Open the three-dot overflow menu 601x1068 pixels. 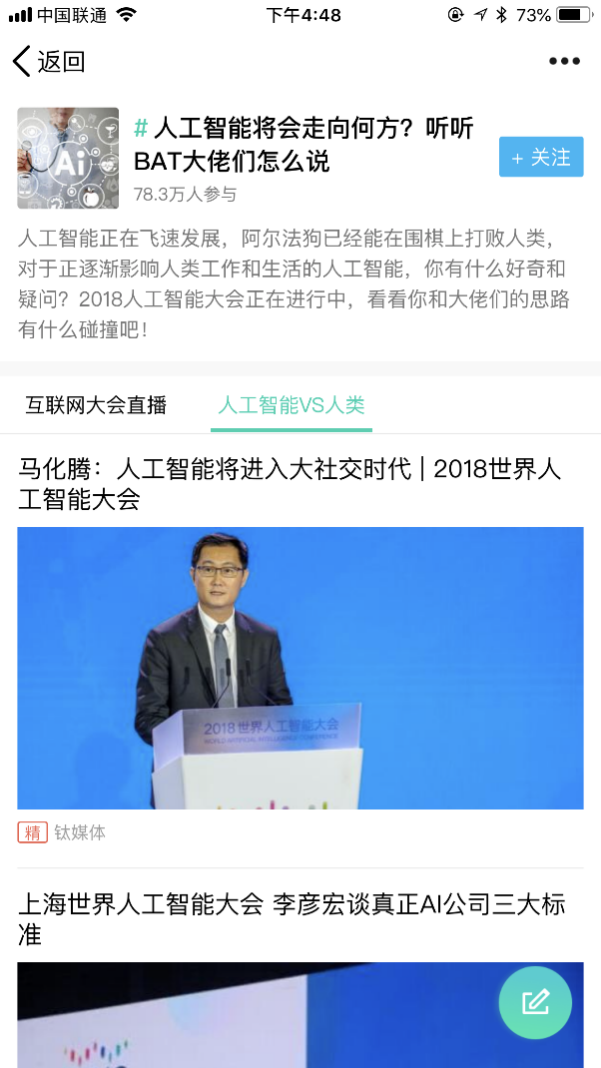point(564,62)
